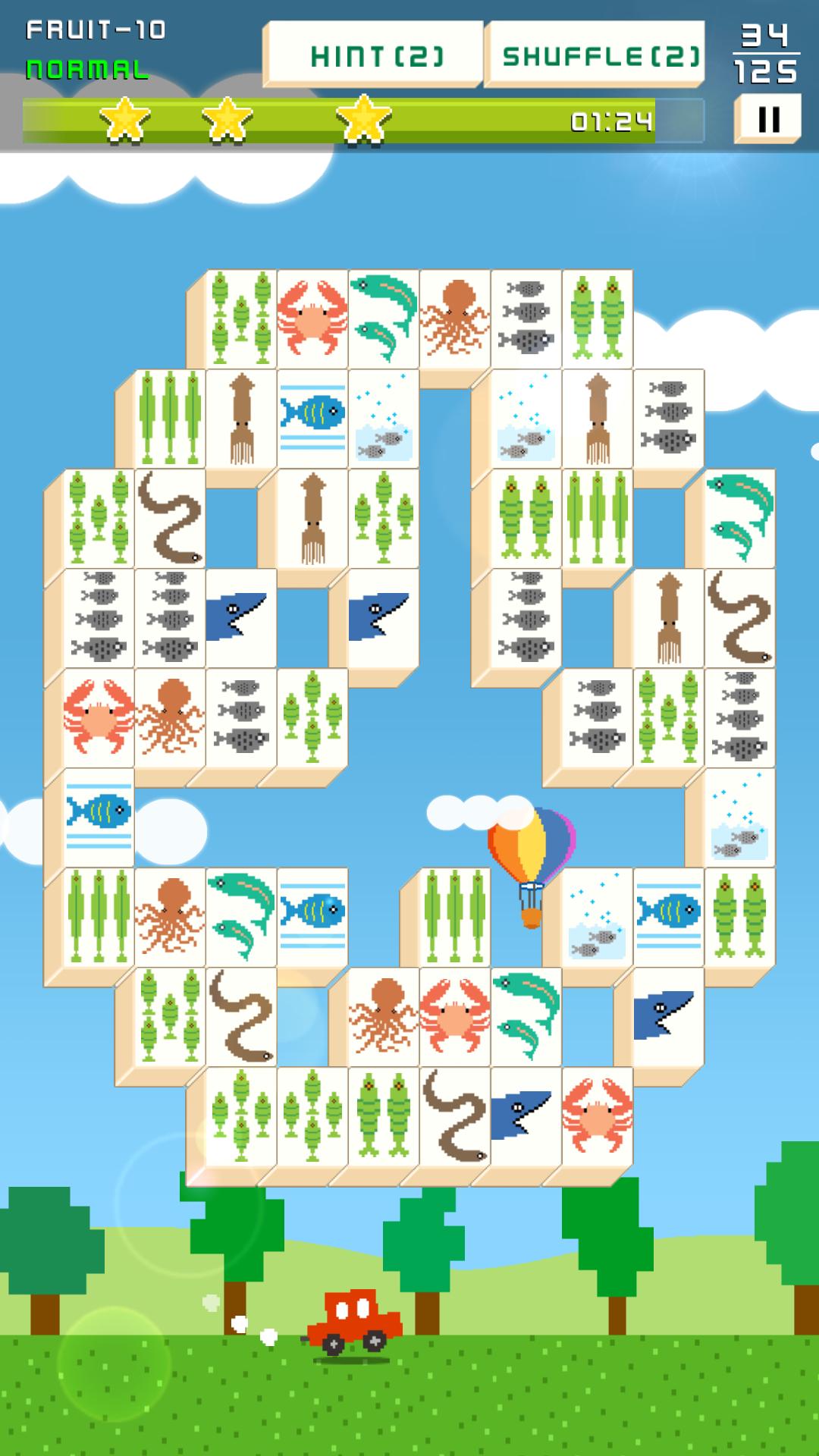Tap the blue striped fish tile above the three long green fish
Image resolution: width=819 pixels, height=1456 pixels.
point(98,817)
